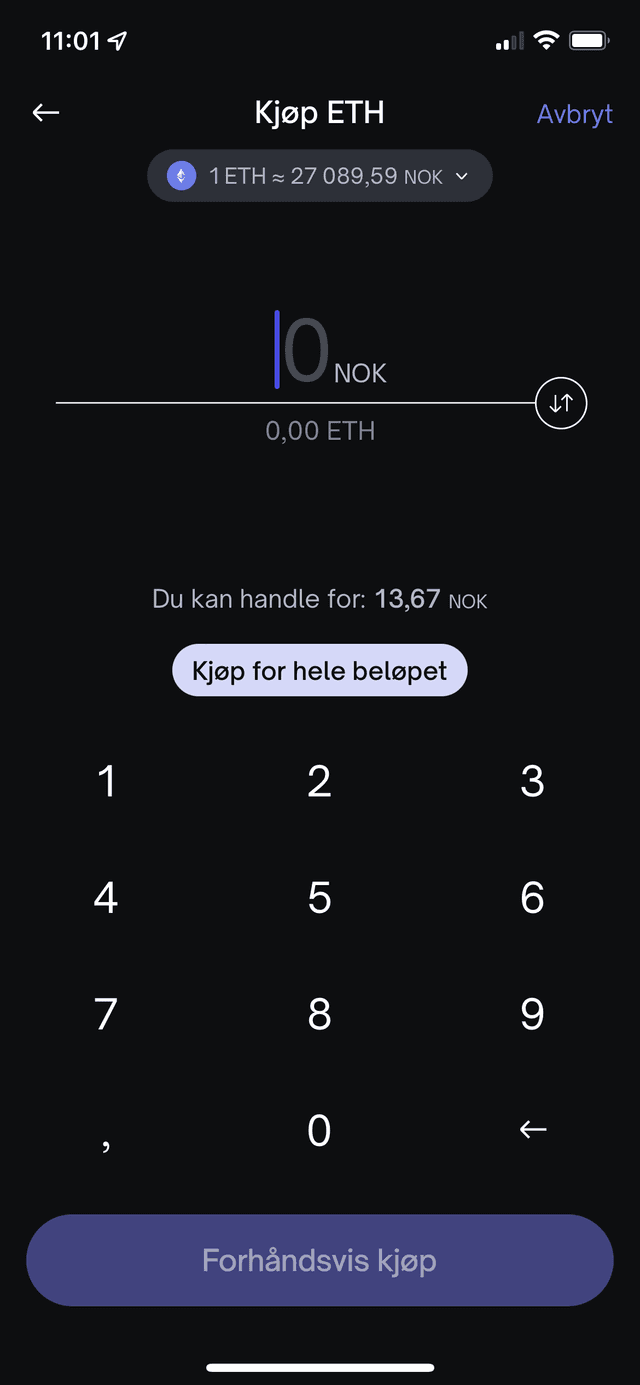
Task: Enter digit 3 on keypad
Action: [x=532, y=781]
